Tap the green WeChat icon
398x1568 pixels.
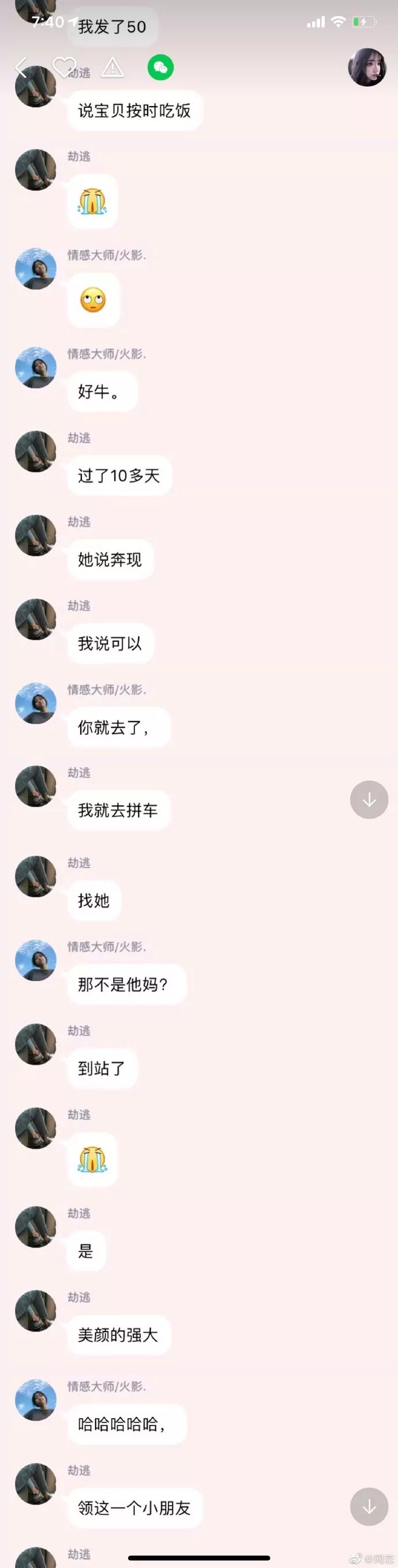[161, 67]
